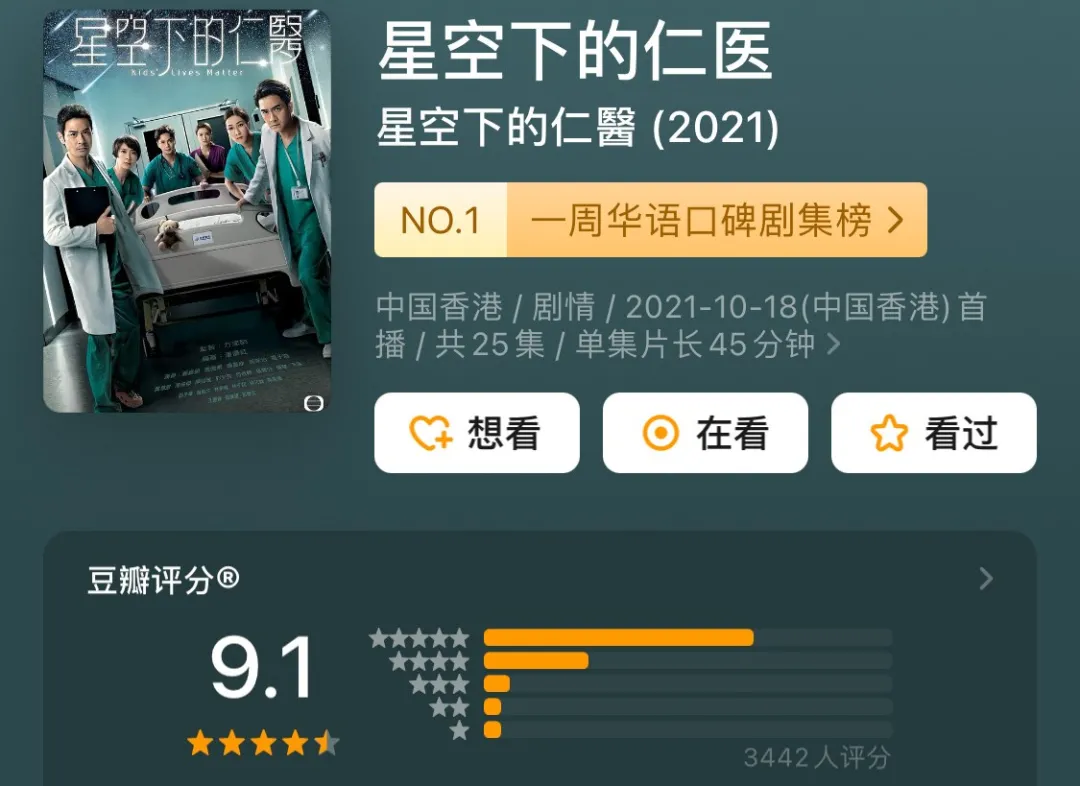Mark the show as 看过
Screen dimensions: 1080x786
(933, 433)
